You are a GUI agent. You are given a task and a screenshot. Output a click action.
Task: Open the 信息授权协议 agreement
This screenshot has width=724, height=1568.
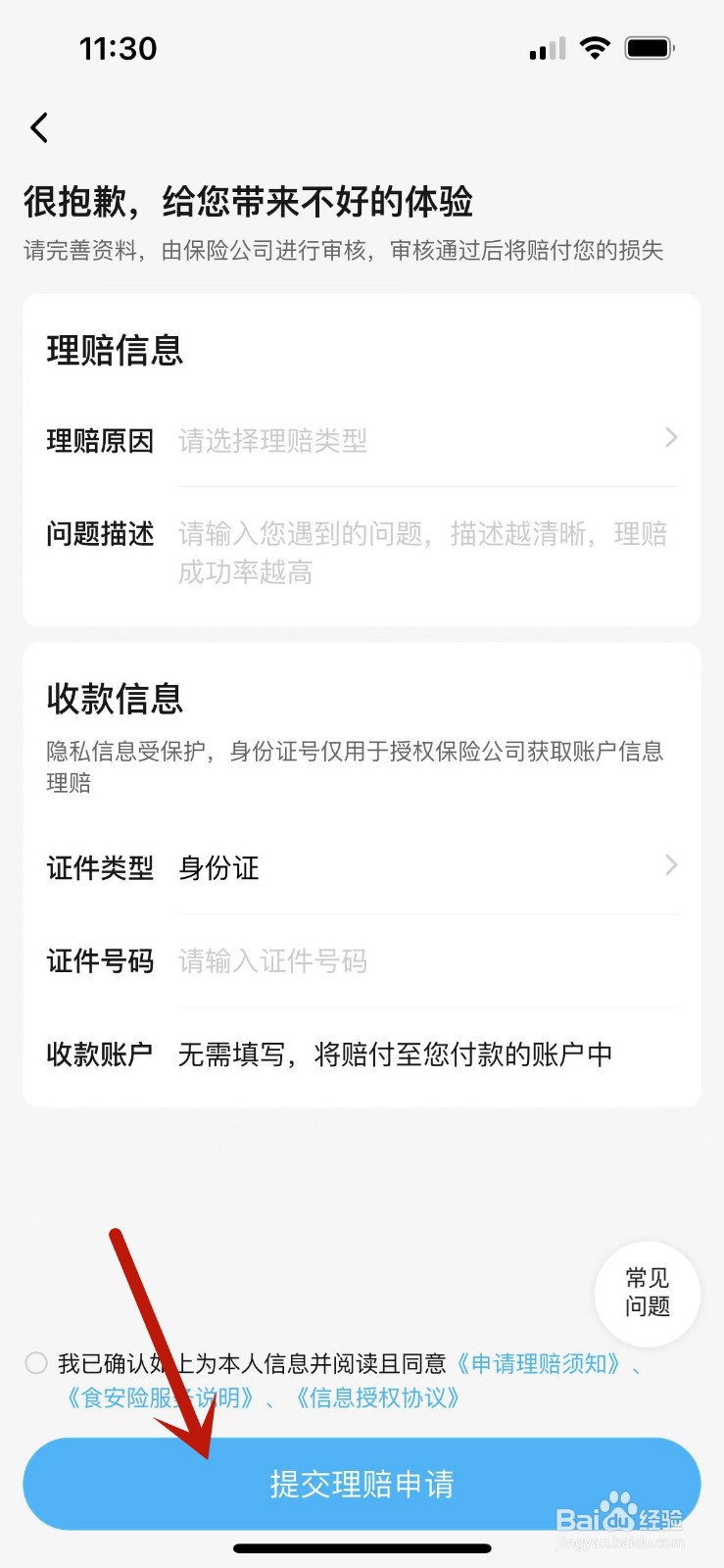point(377,1398)
